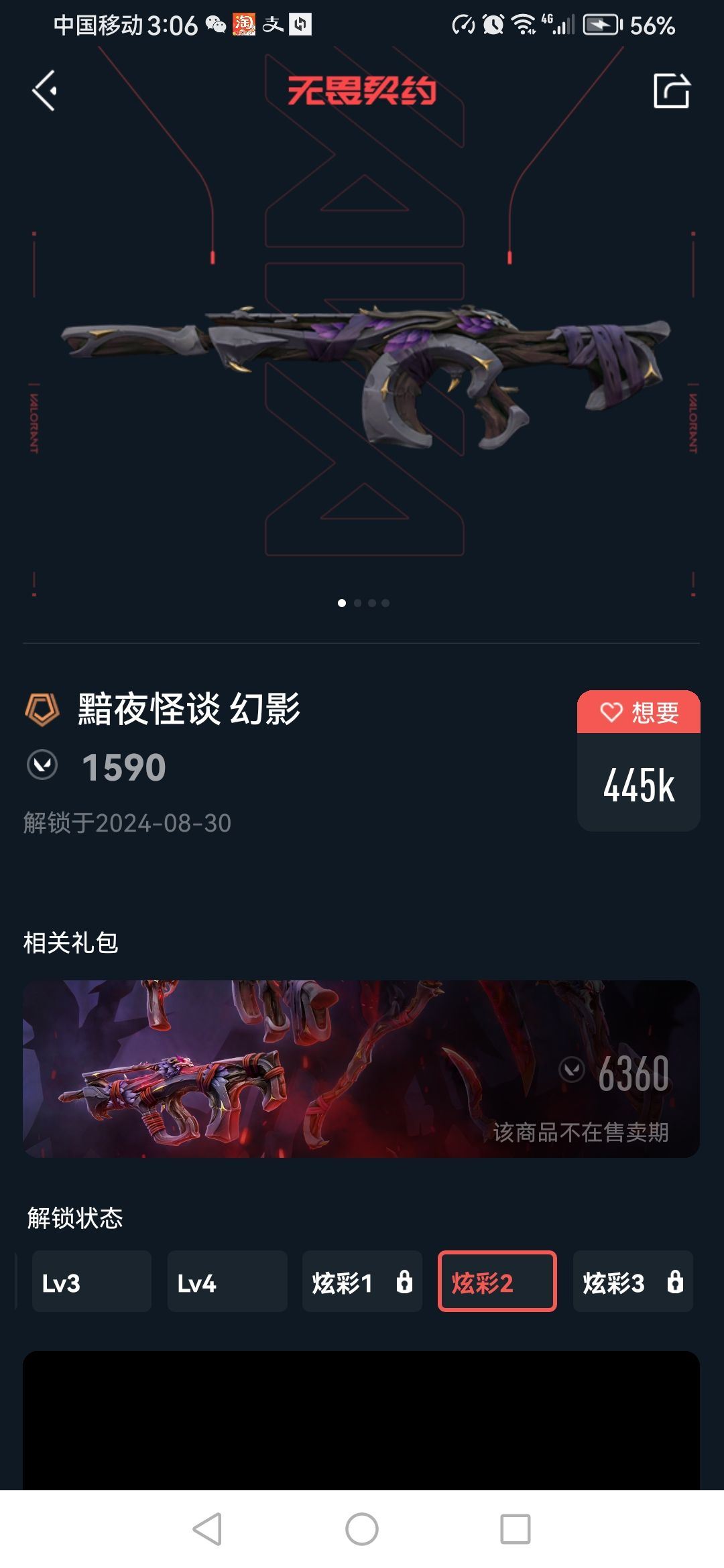The width and height of the screenshot is (724, 1568).
Task: Tap the 想要 wishlist heart button
Action: [x=638, y=712]
